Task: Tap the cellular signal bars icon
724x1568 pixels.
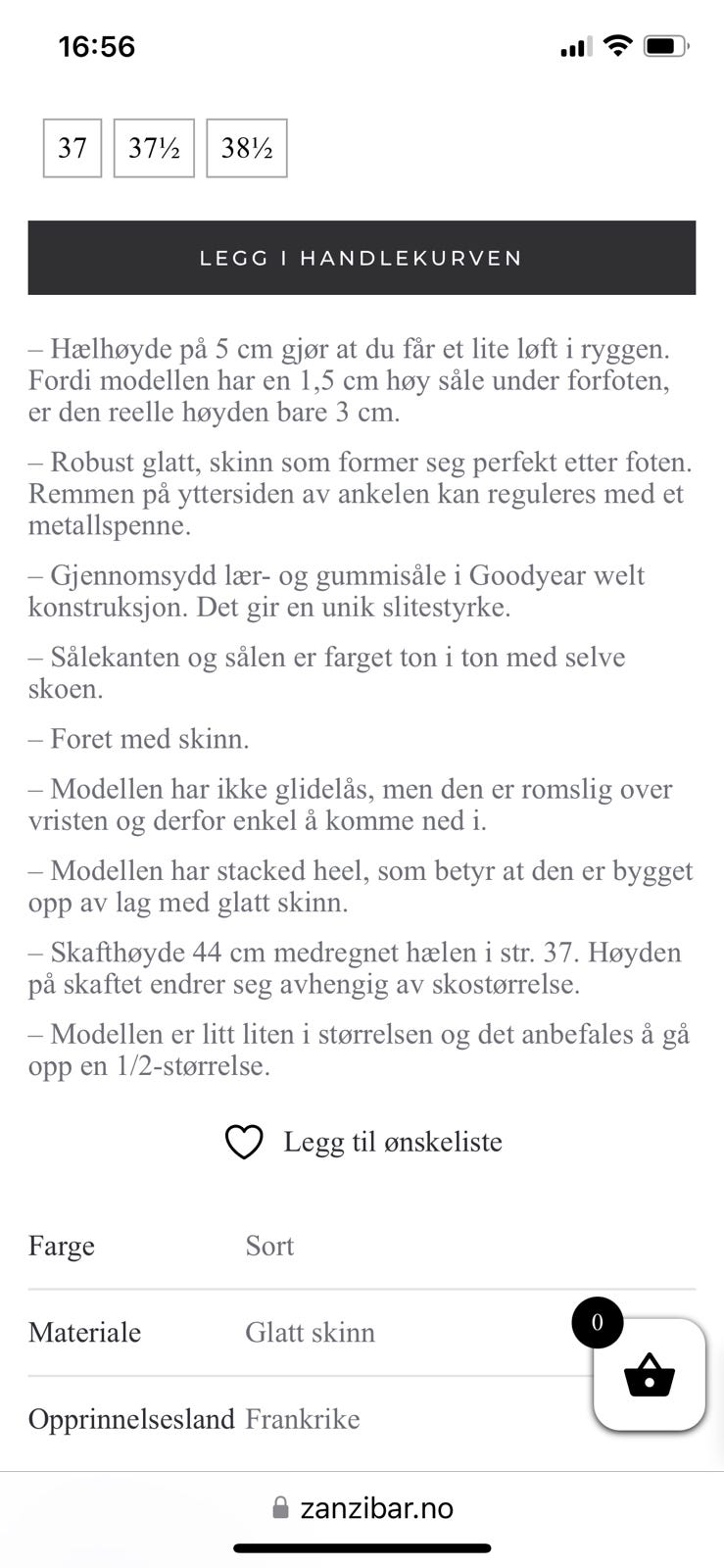Action: pos(574,46)
